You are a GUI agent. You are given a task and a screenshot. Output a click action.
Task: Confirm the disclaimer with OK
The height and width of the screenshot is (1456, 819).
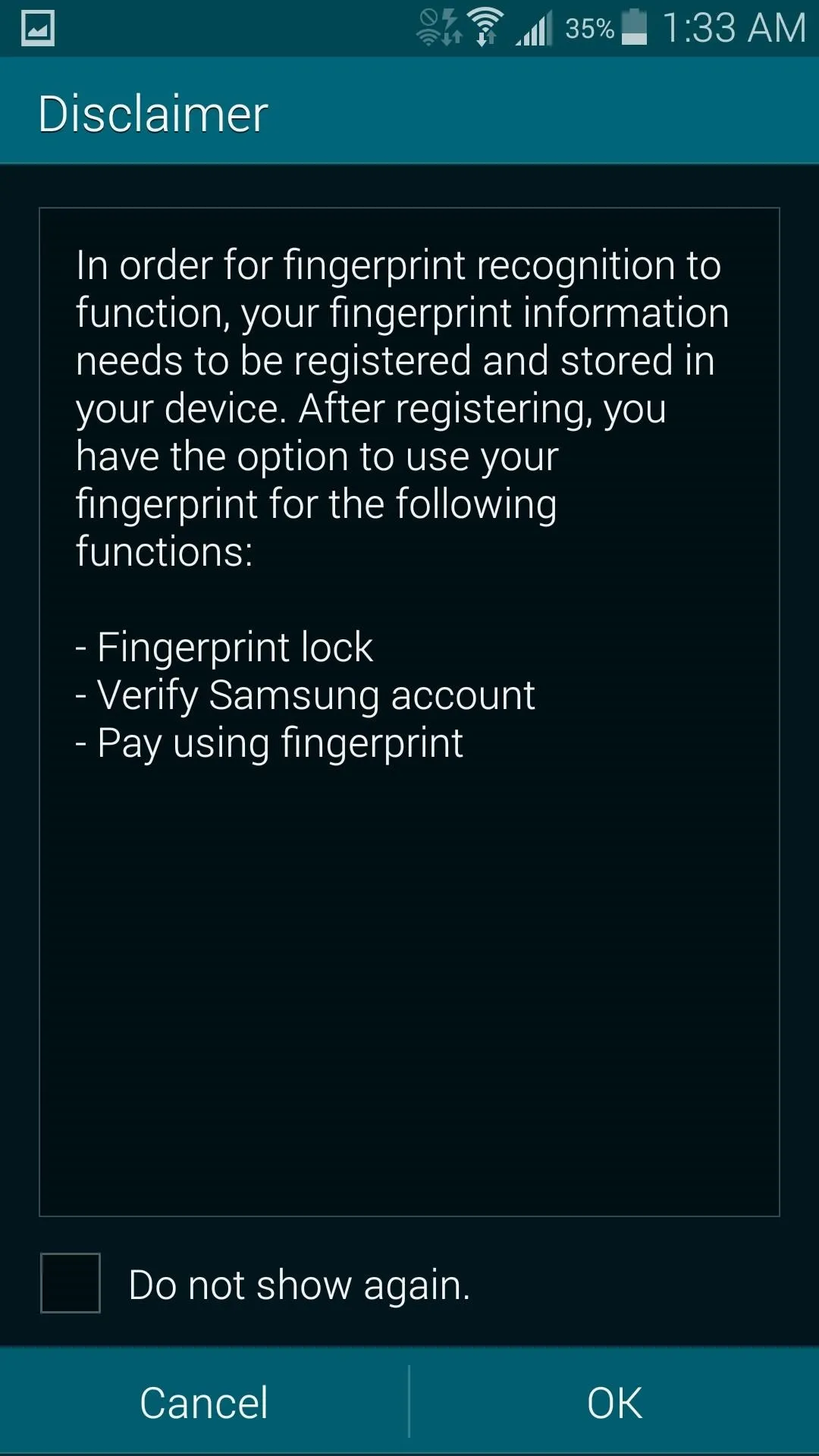(615, 1402)
